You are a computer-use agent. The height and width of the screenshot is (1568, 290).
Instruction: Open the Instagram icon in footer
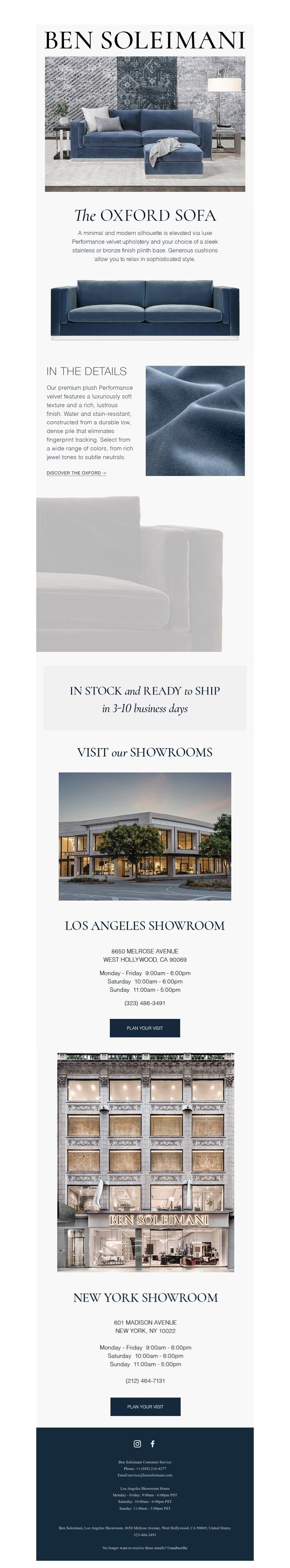click(137, 1443)
